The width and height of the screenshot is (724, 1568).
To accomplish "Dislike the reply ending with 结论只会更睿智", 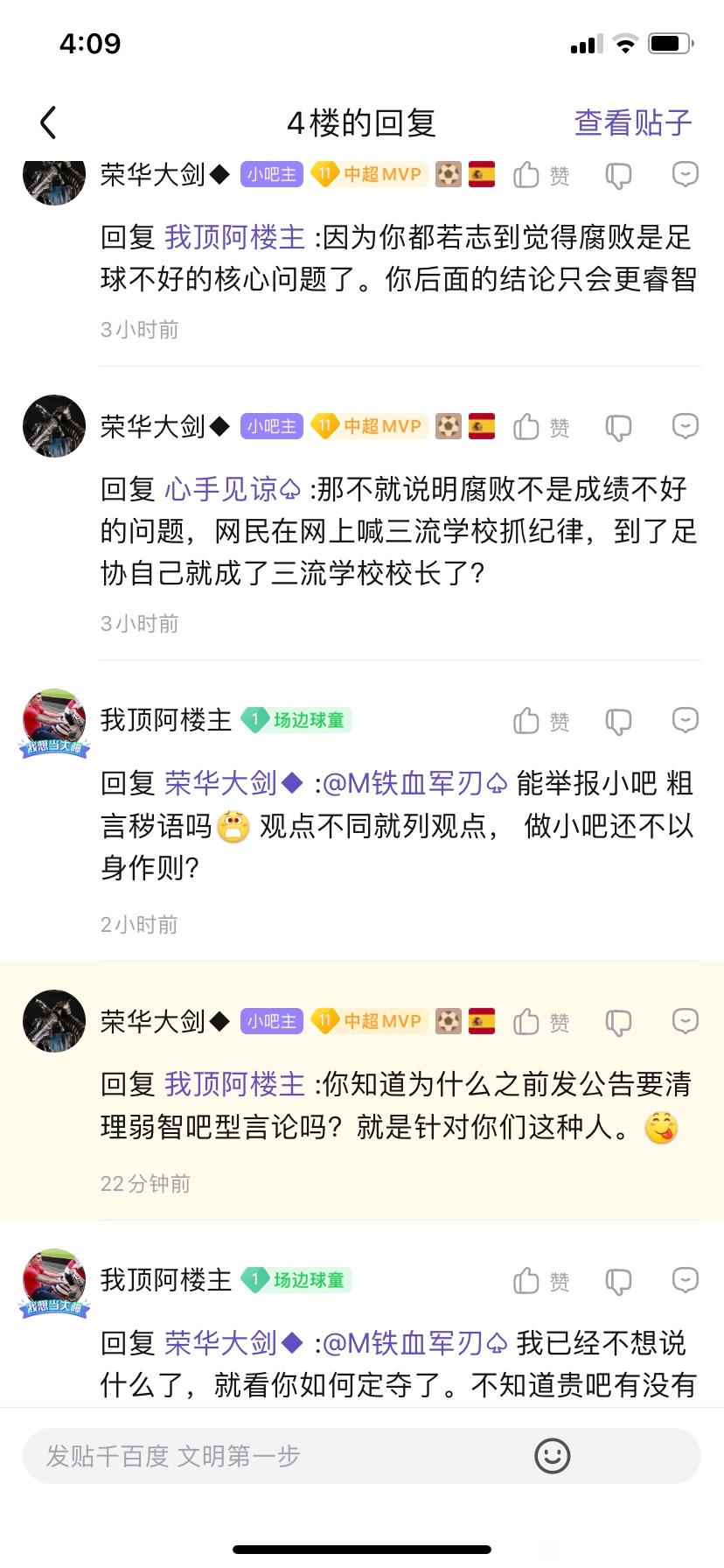I will 618,175.
